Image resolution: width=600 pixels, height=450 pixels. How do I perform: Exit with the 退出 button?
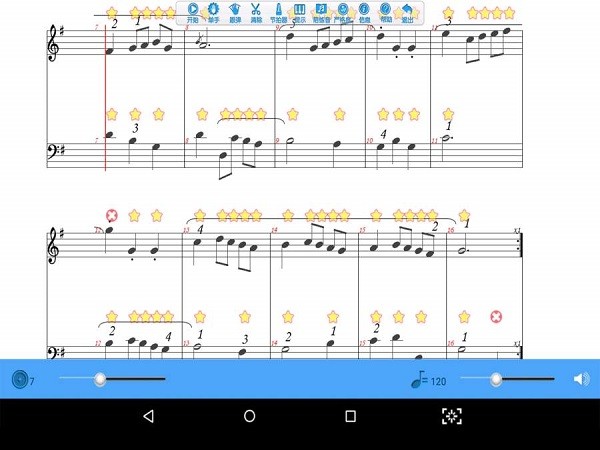[x=407, y=12]
